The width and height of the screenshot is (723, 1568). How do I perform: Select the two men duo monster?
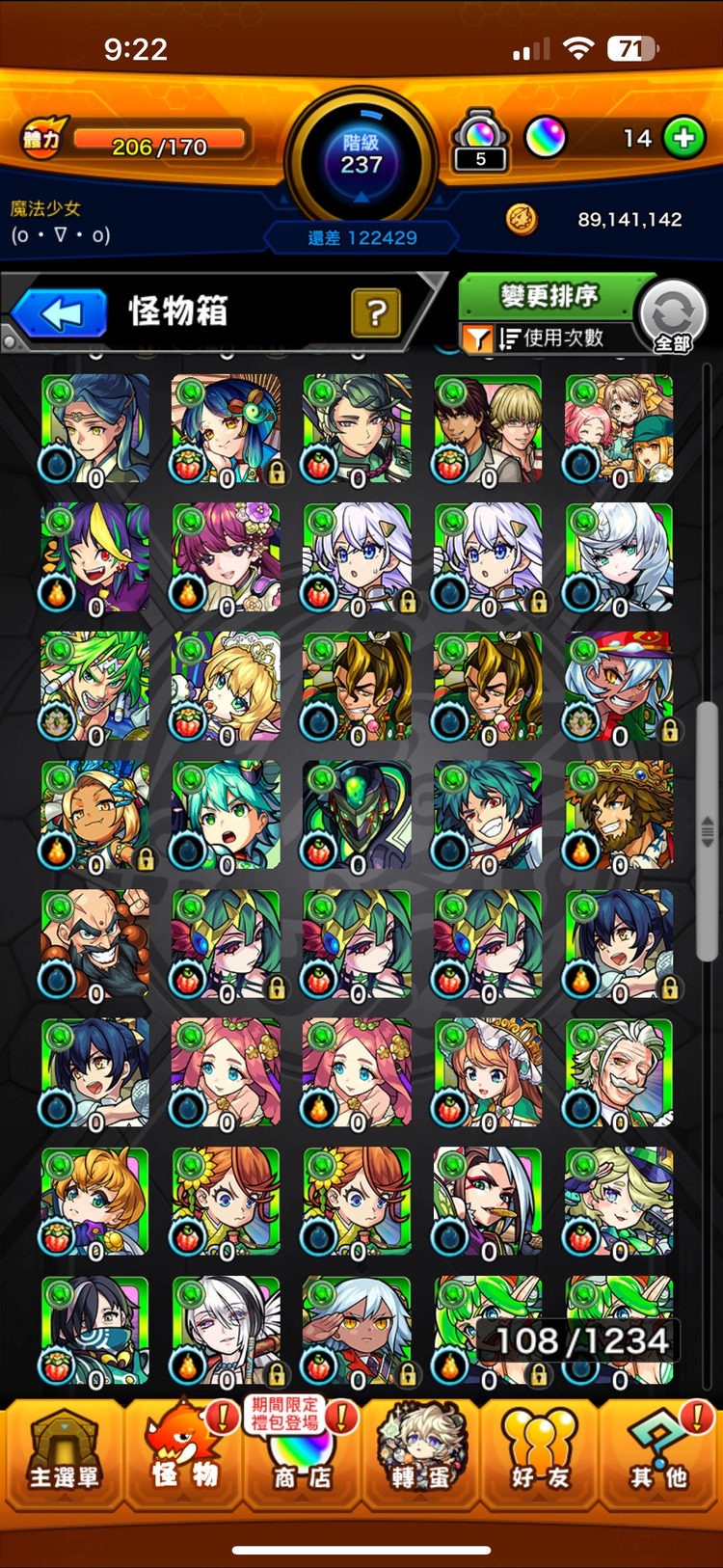[x=488, y=429]
